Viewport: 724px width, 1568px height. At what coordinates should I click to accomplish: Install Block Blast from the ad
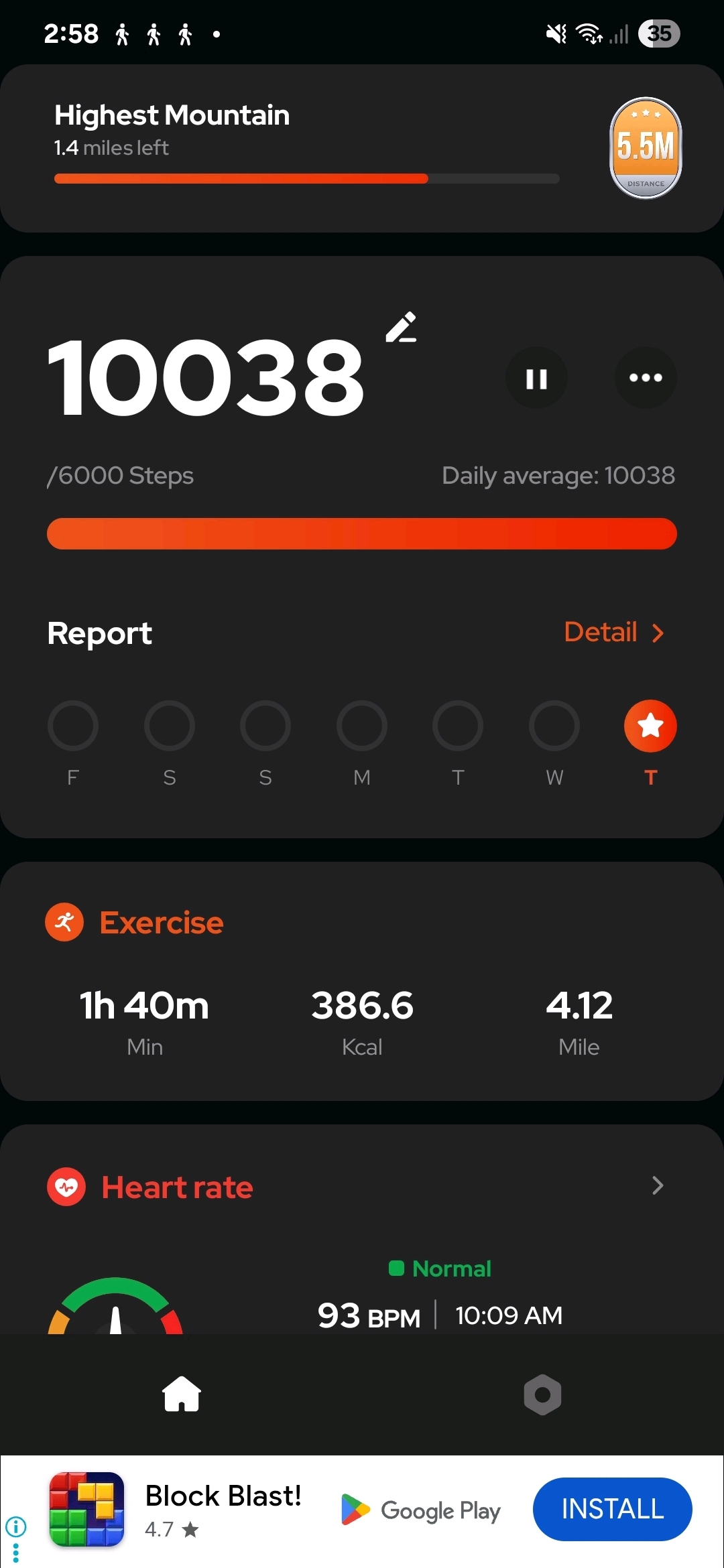coord(612,1509)
